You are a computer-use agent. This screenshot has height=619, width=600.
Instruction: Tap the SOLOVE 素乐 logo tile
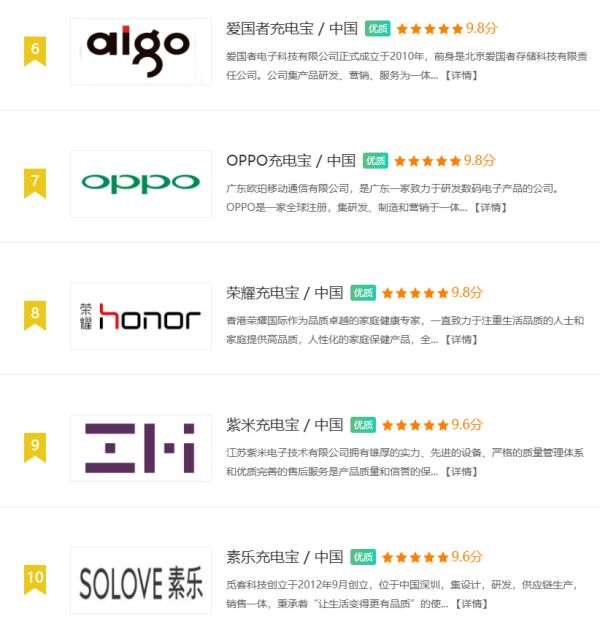click(141, 580)
